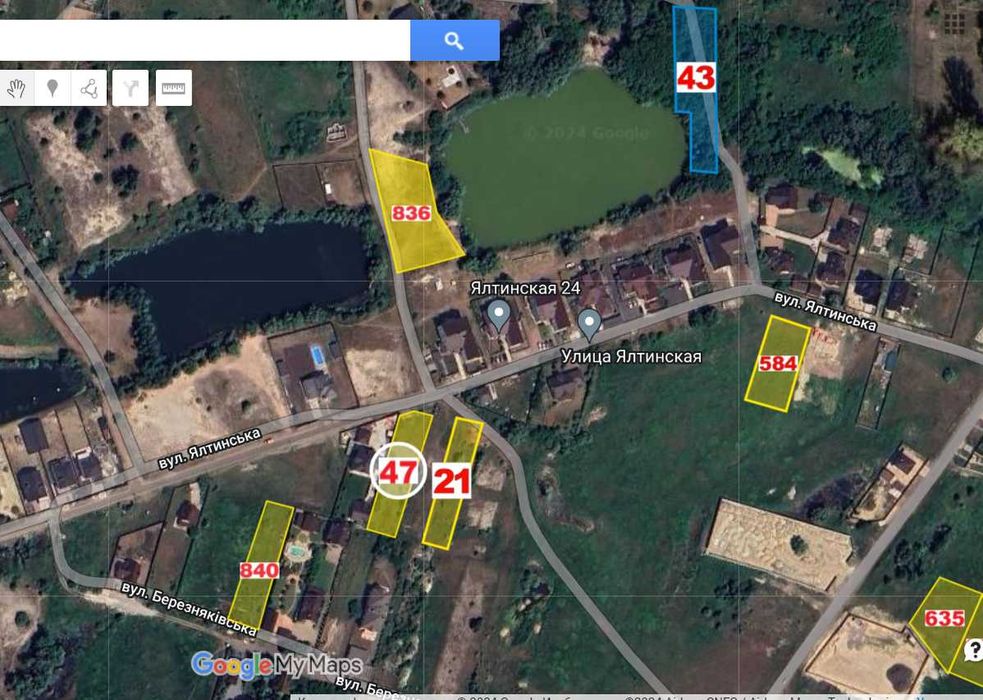Open the Улица Ялтинская location pin
The image size is (983, 700).
tap(590, 323)
